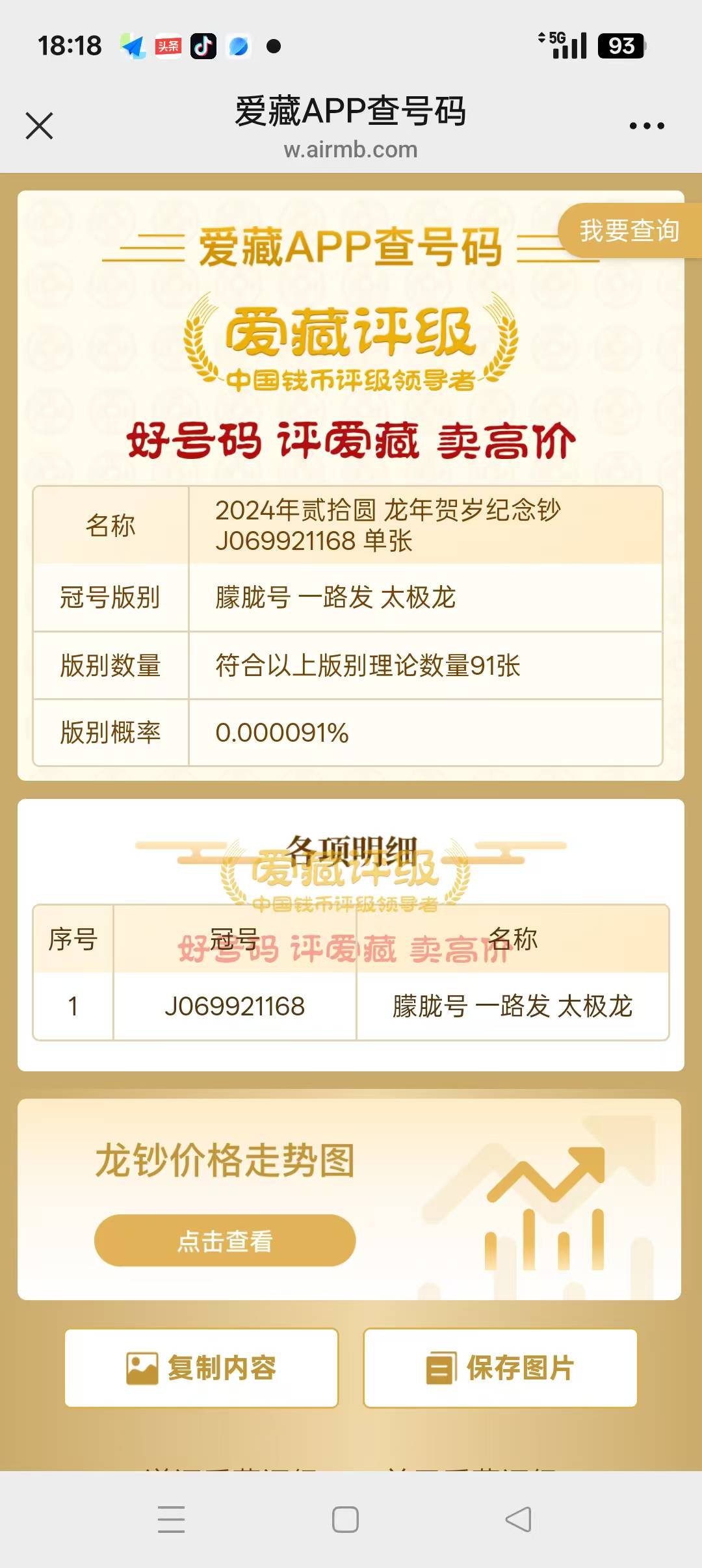Viewport: 702px width, 1568px height.
Task: Save the result with 保存图片
Action: point(500,1368)
